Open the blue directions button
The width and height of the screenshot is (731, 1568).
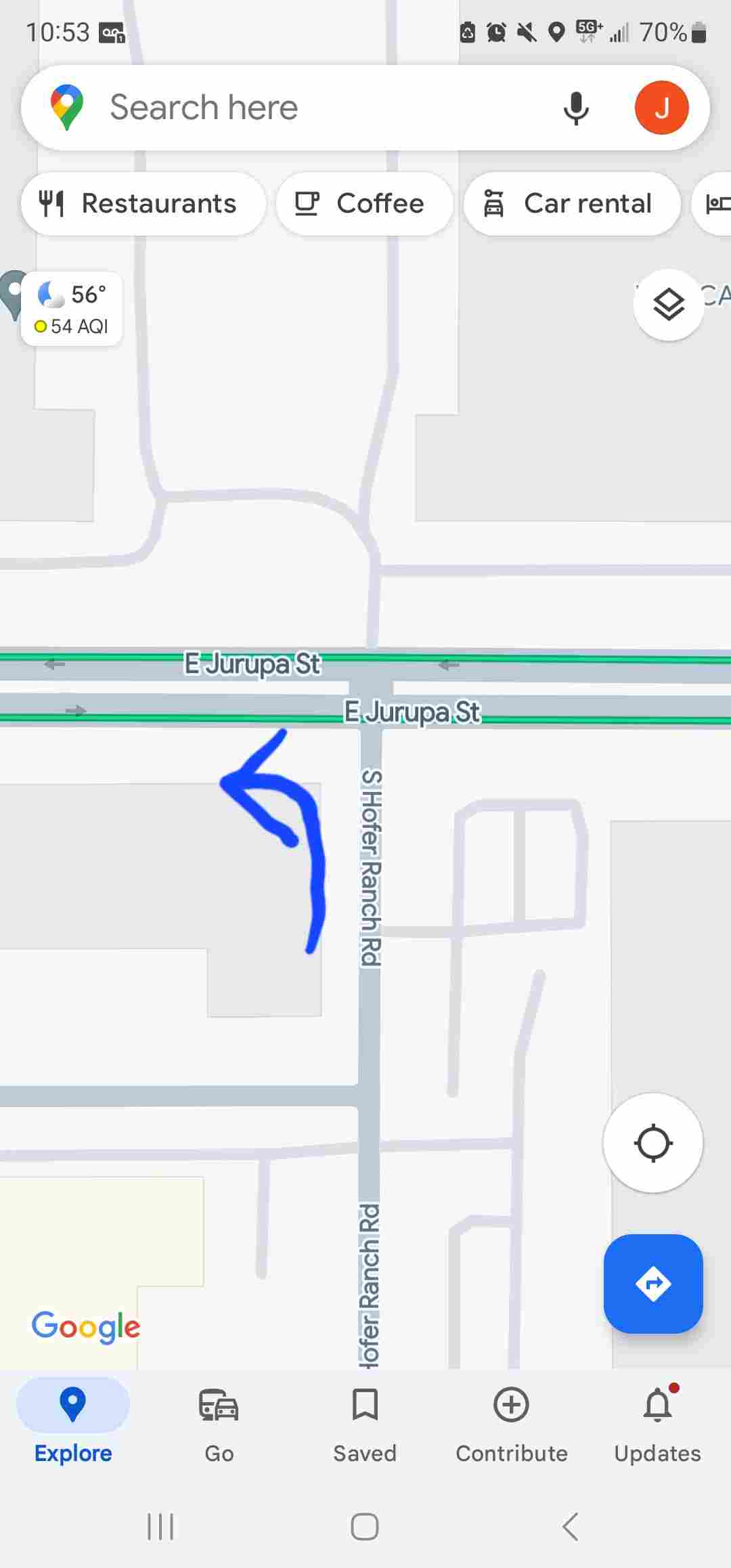tap(653, 1284)
